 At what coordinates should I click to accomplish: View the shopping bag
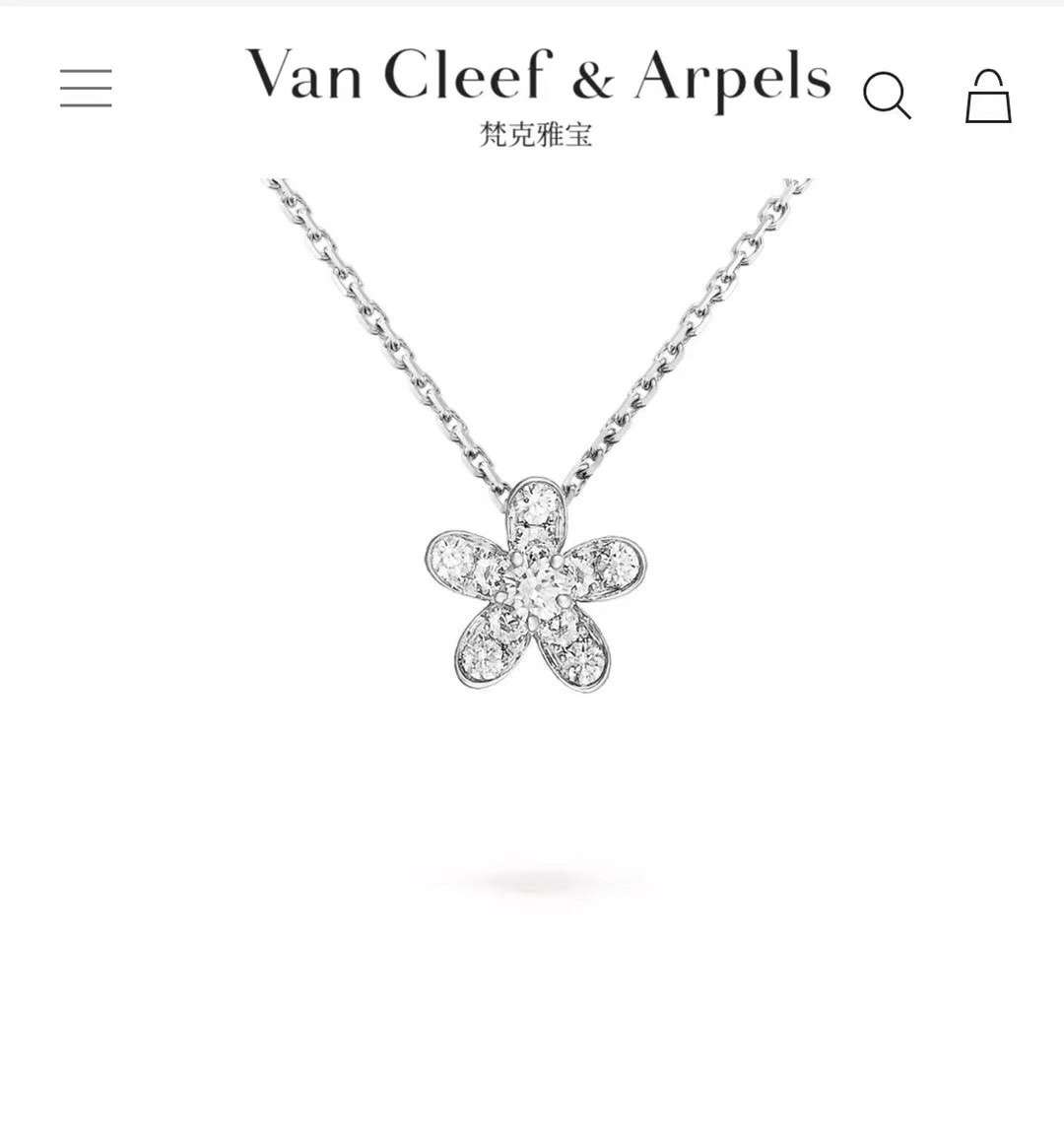pyautogui.click(x=988, y=96)
